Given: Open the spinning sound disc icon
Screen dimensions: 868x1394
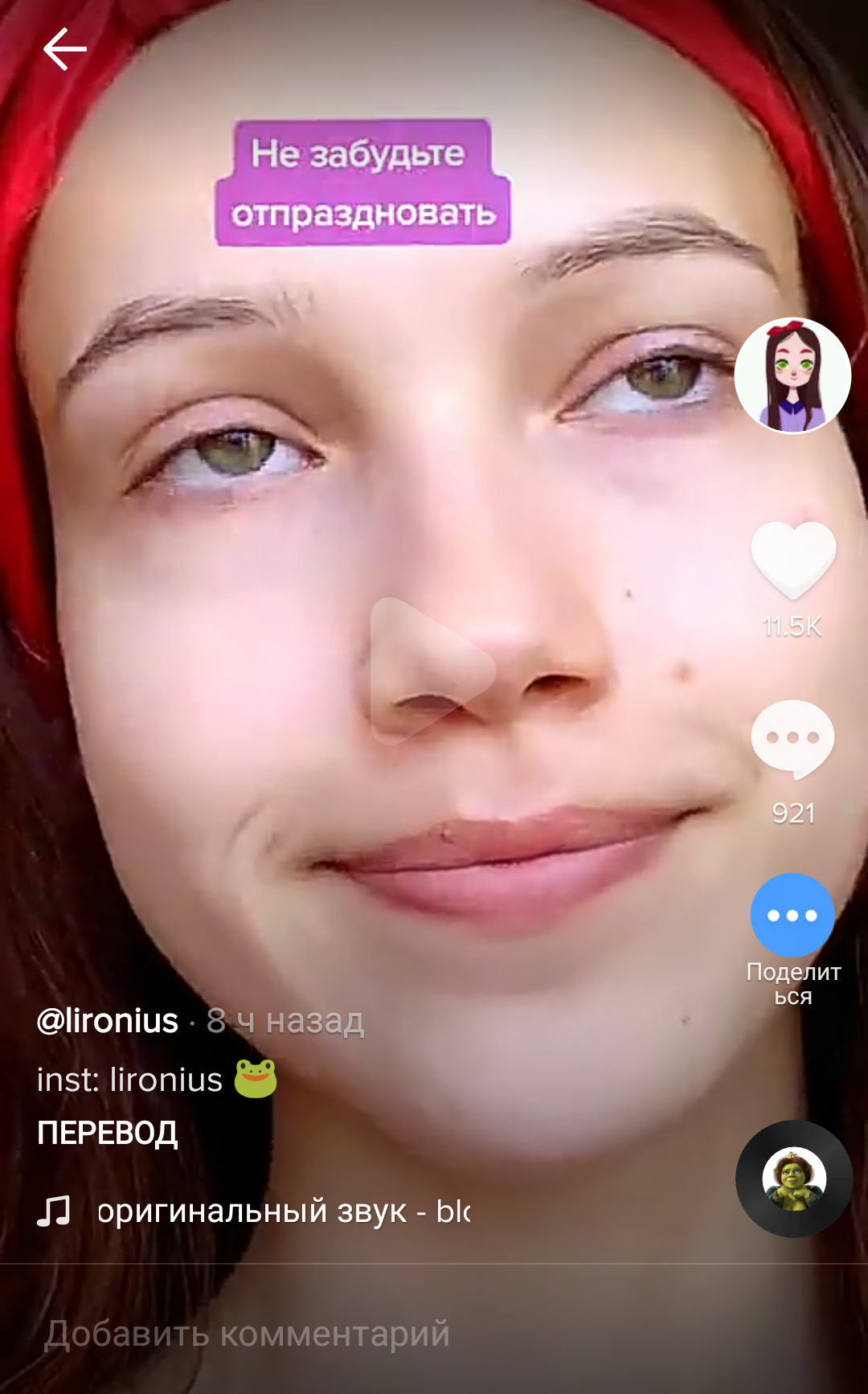Looking at the screenshot, I should 794,1179.
